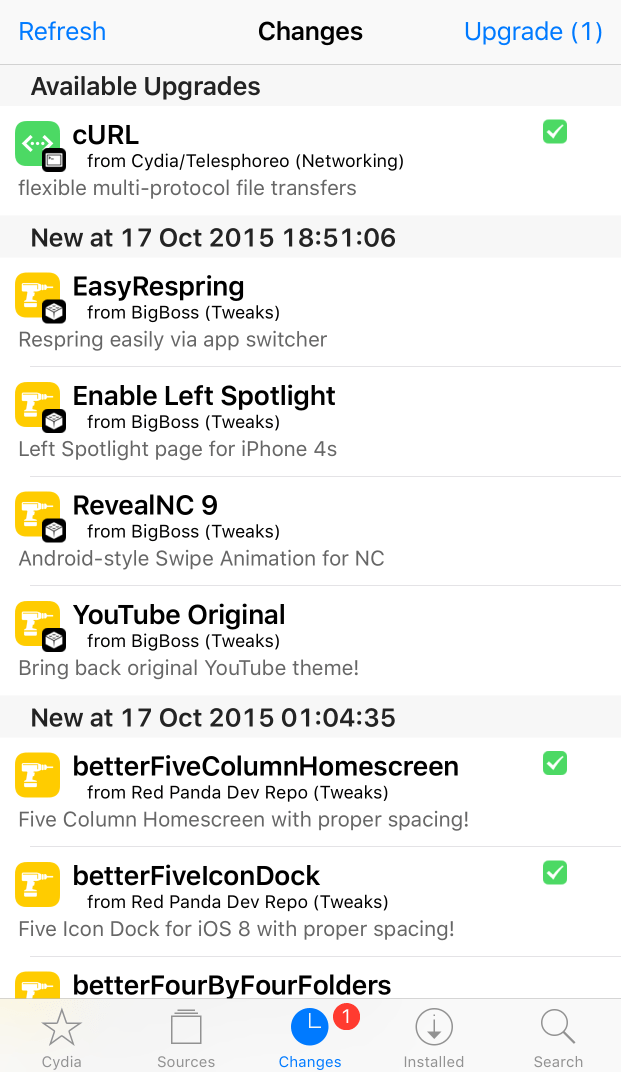Open the Search tab
The height and width of the screenshot is (1072, 621).
558,1037
